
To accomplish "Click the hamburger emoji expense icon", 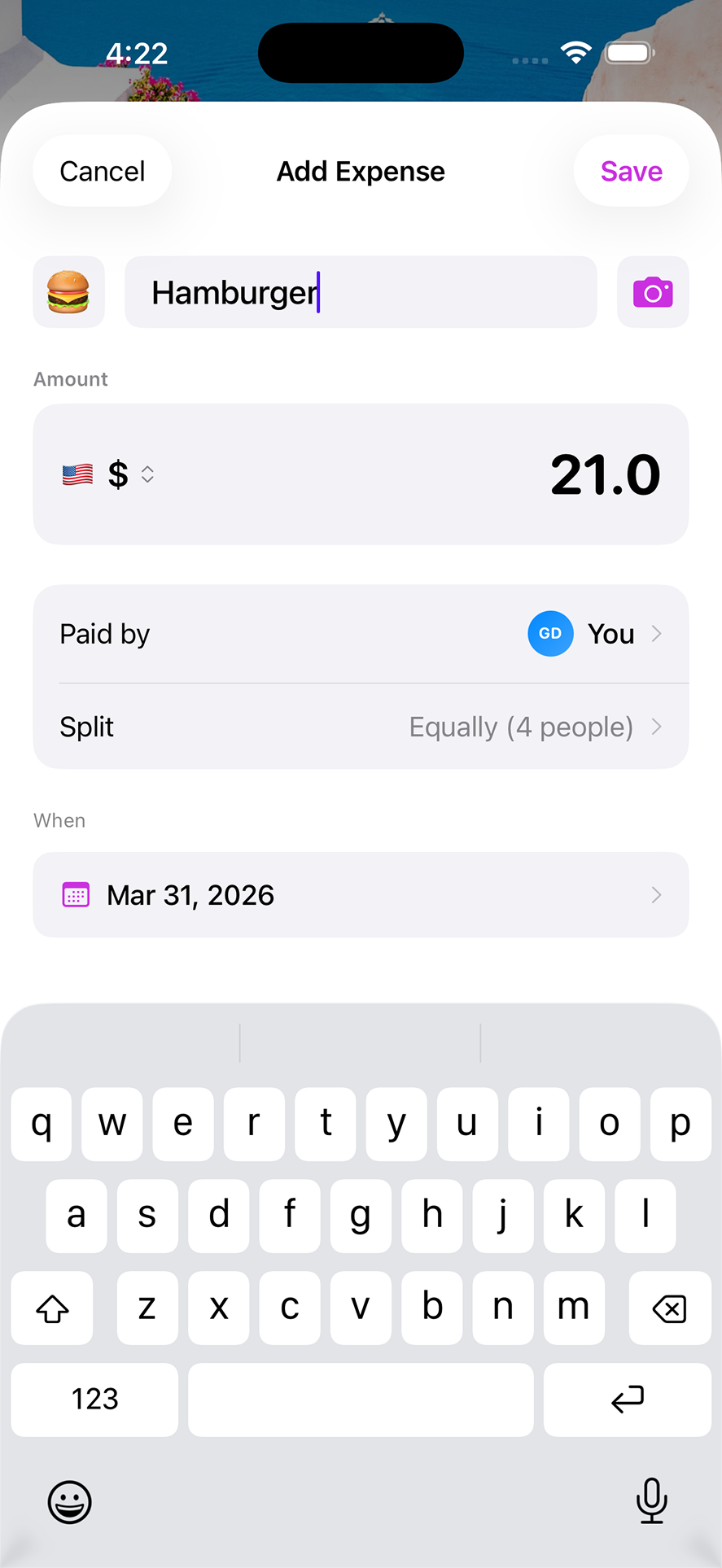I will [x=69, y=292].
